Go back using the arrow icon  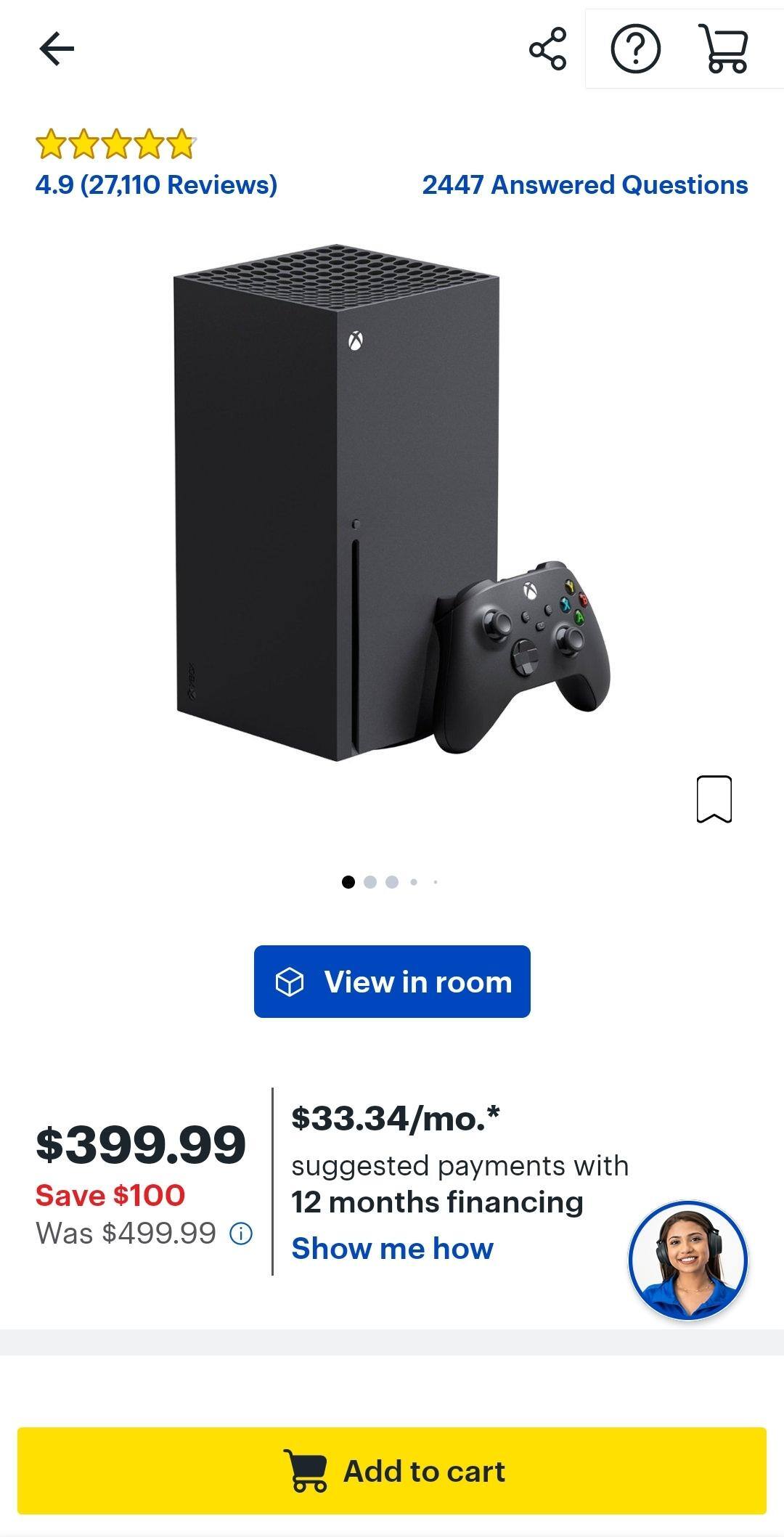coord(57,49)
